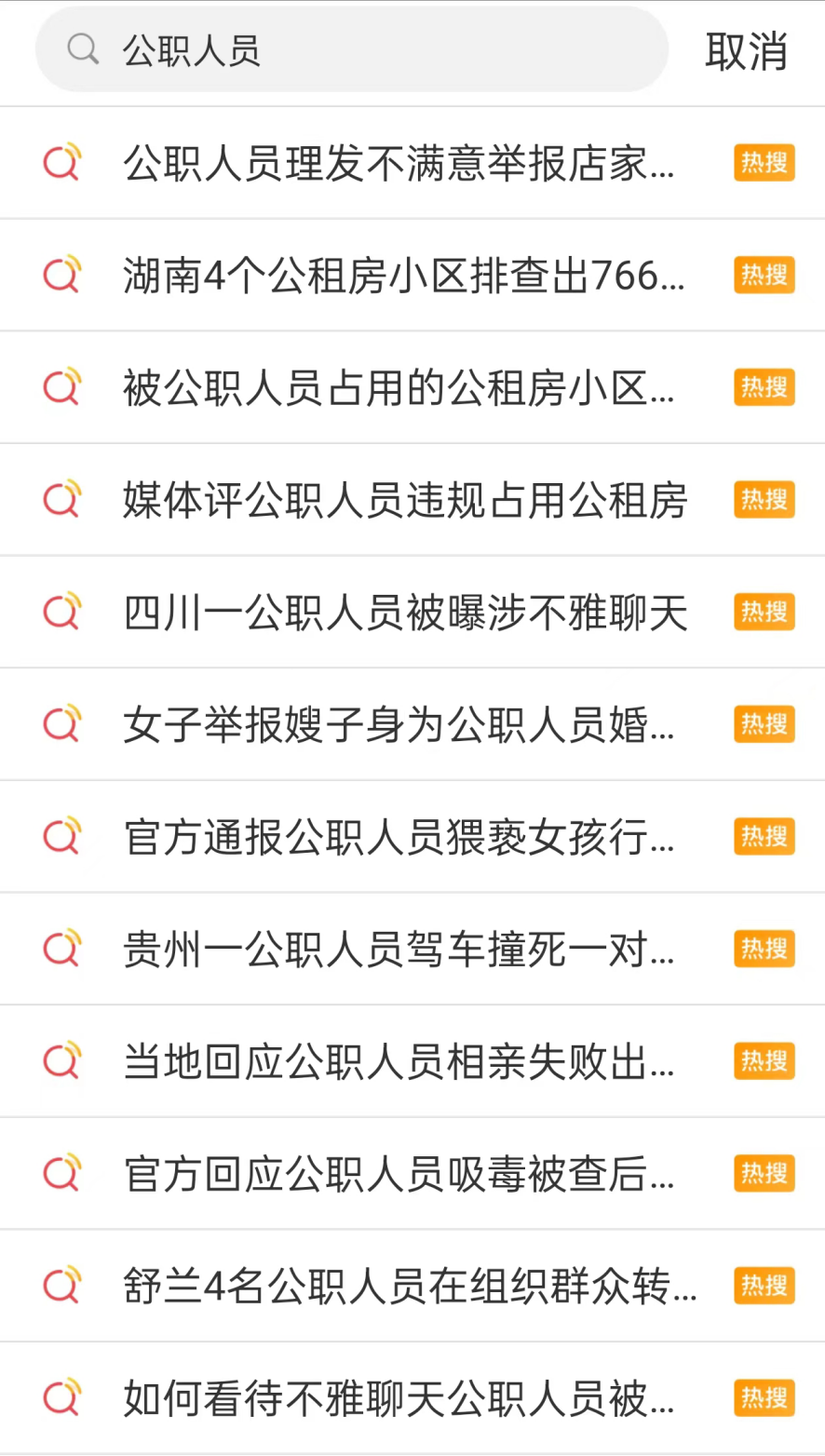Screen dimensions: 825x1456
Task: Select 被公职人员占用的公租房小区 suggestion
Action: pos(412,387)
